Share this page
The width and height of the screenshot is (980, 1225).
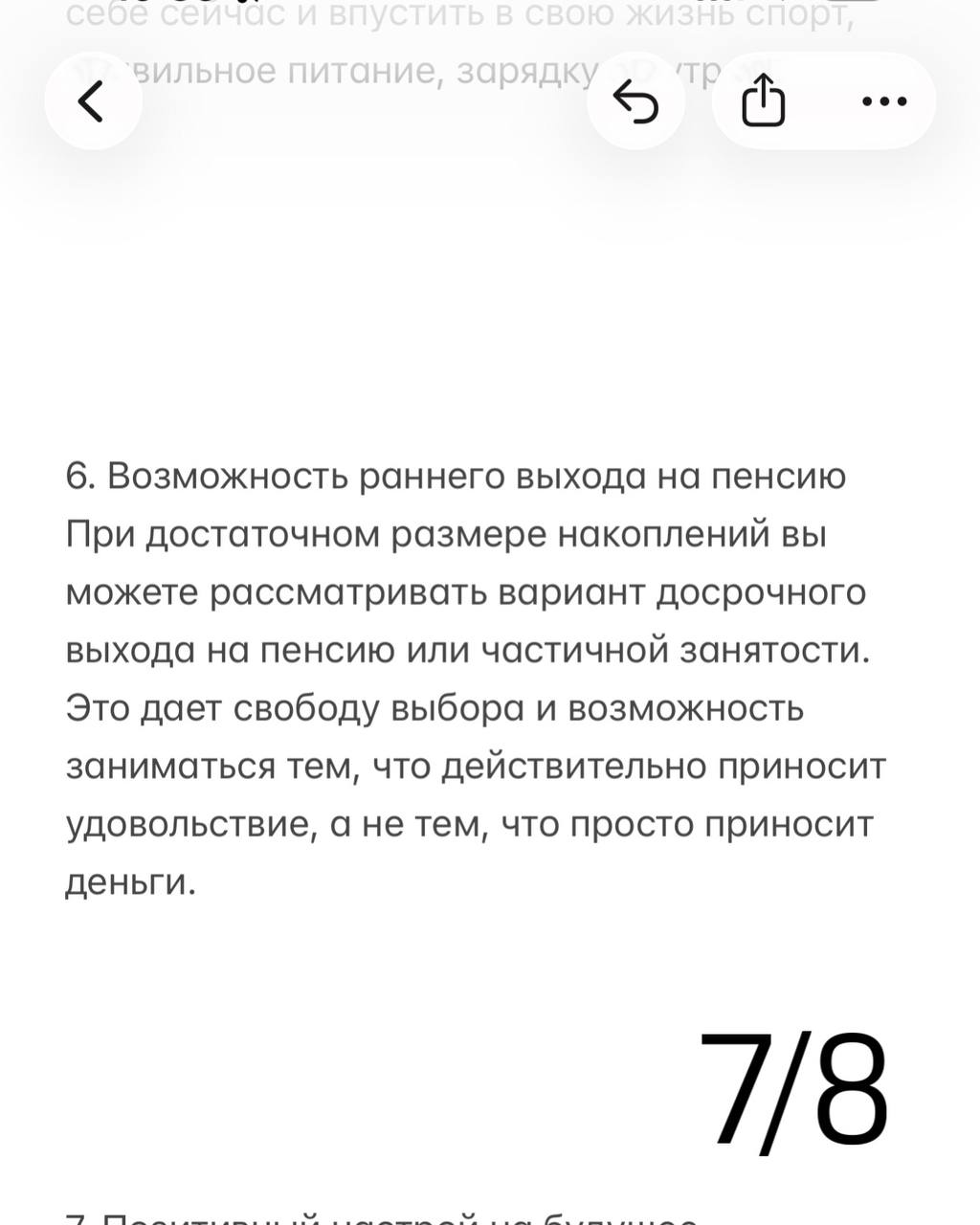click(763, 101)
